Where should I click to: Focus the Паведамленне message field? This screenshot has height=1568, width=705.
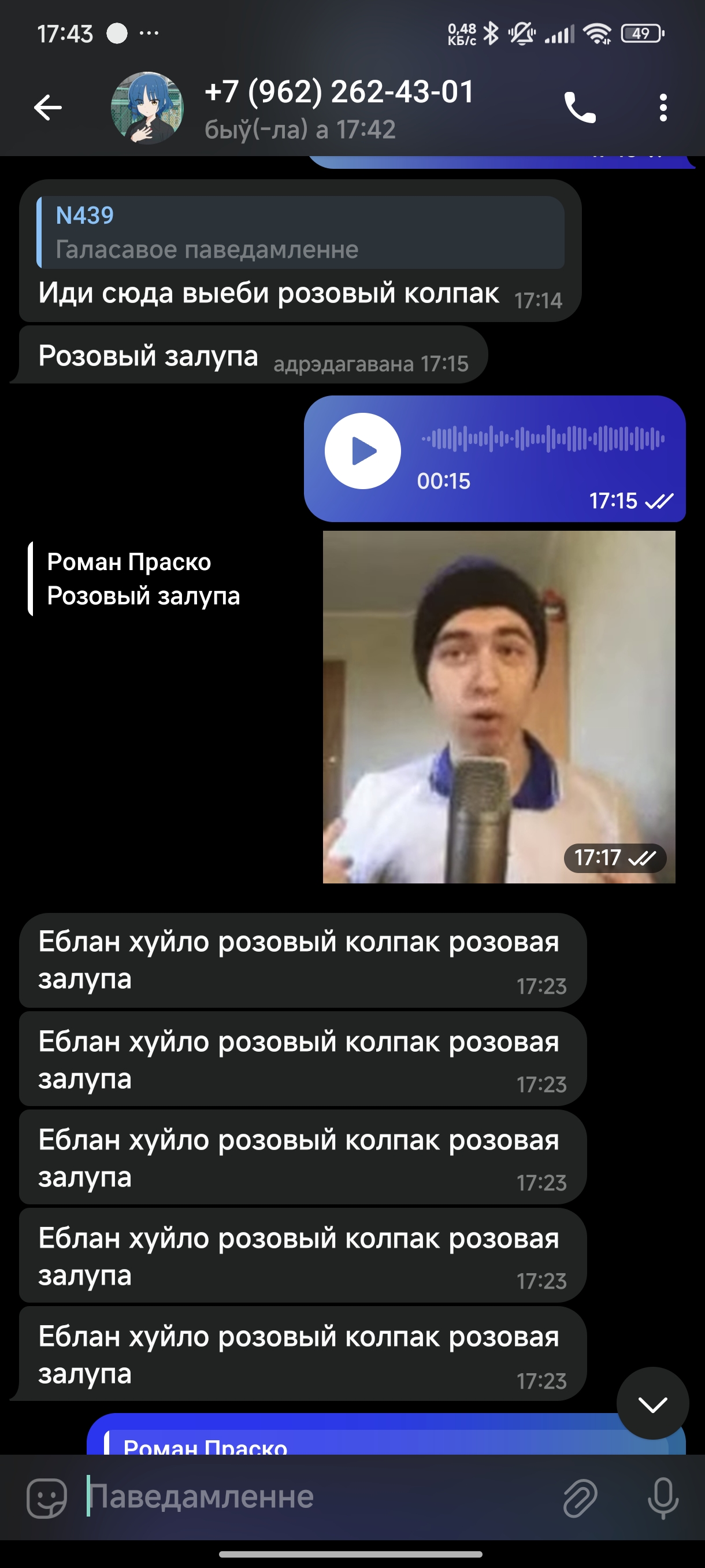316,1496
